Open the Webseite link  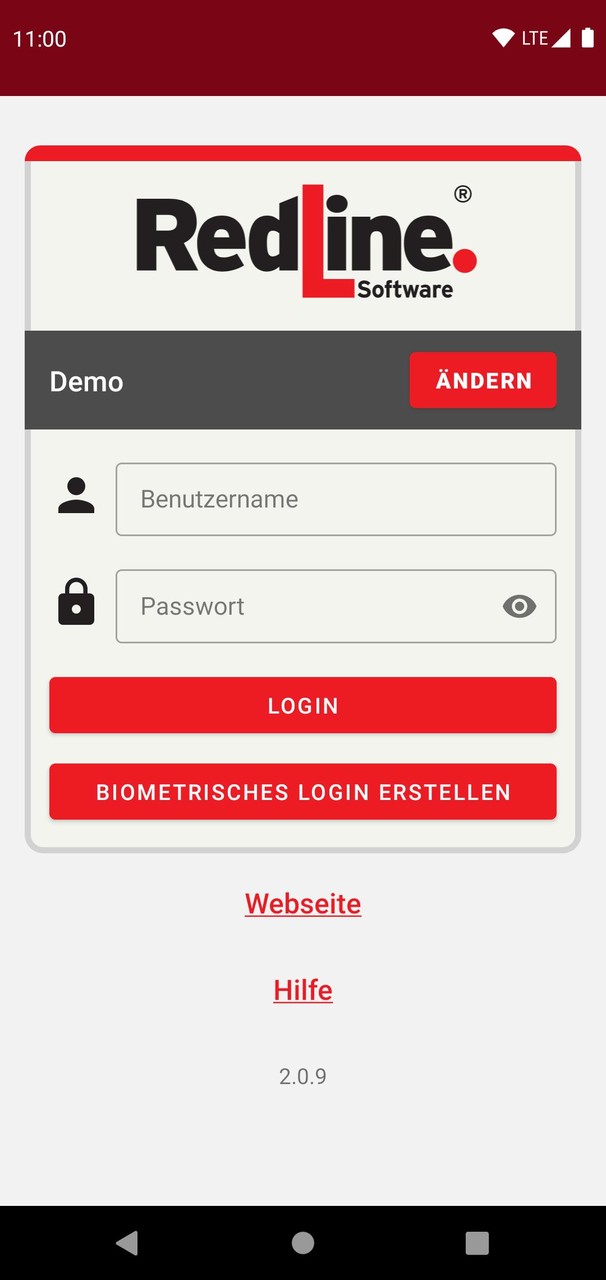click(303, 904)
